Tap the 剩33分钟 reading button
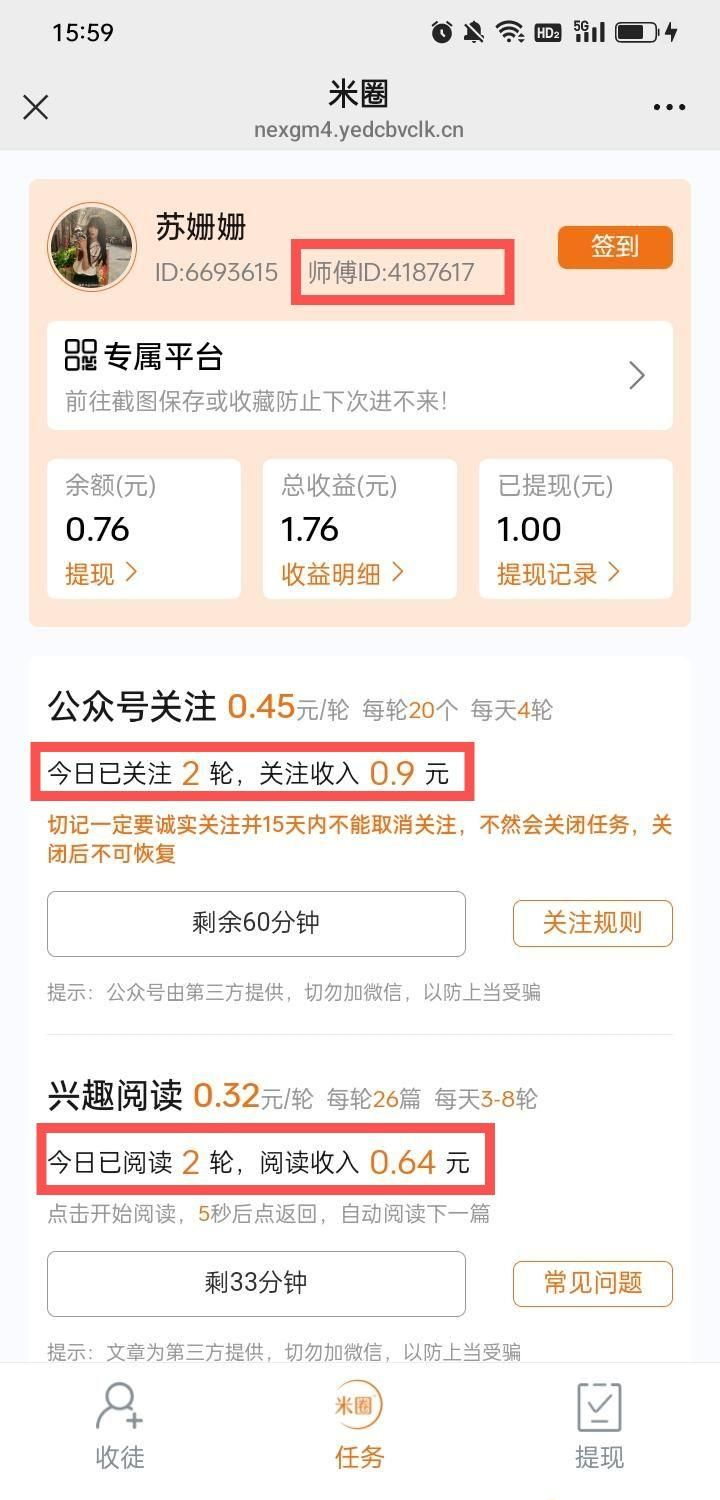The height and width of the screenshot is (1500, 720). click(256, 1283)
